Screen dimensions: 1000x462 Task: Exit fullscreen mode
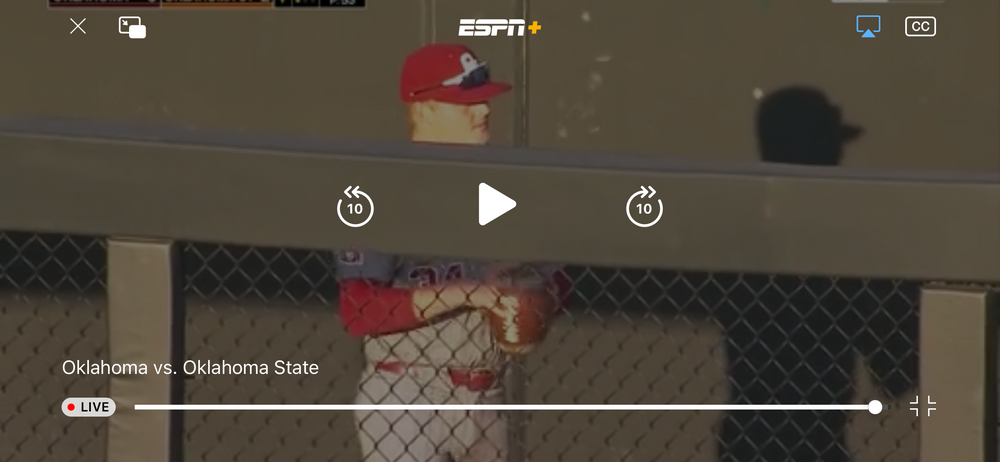pos(923,406)
